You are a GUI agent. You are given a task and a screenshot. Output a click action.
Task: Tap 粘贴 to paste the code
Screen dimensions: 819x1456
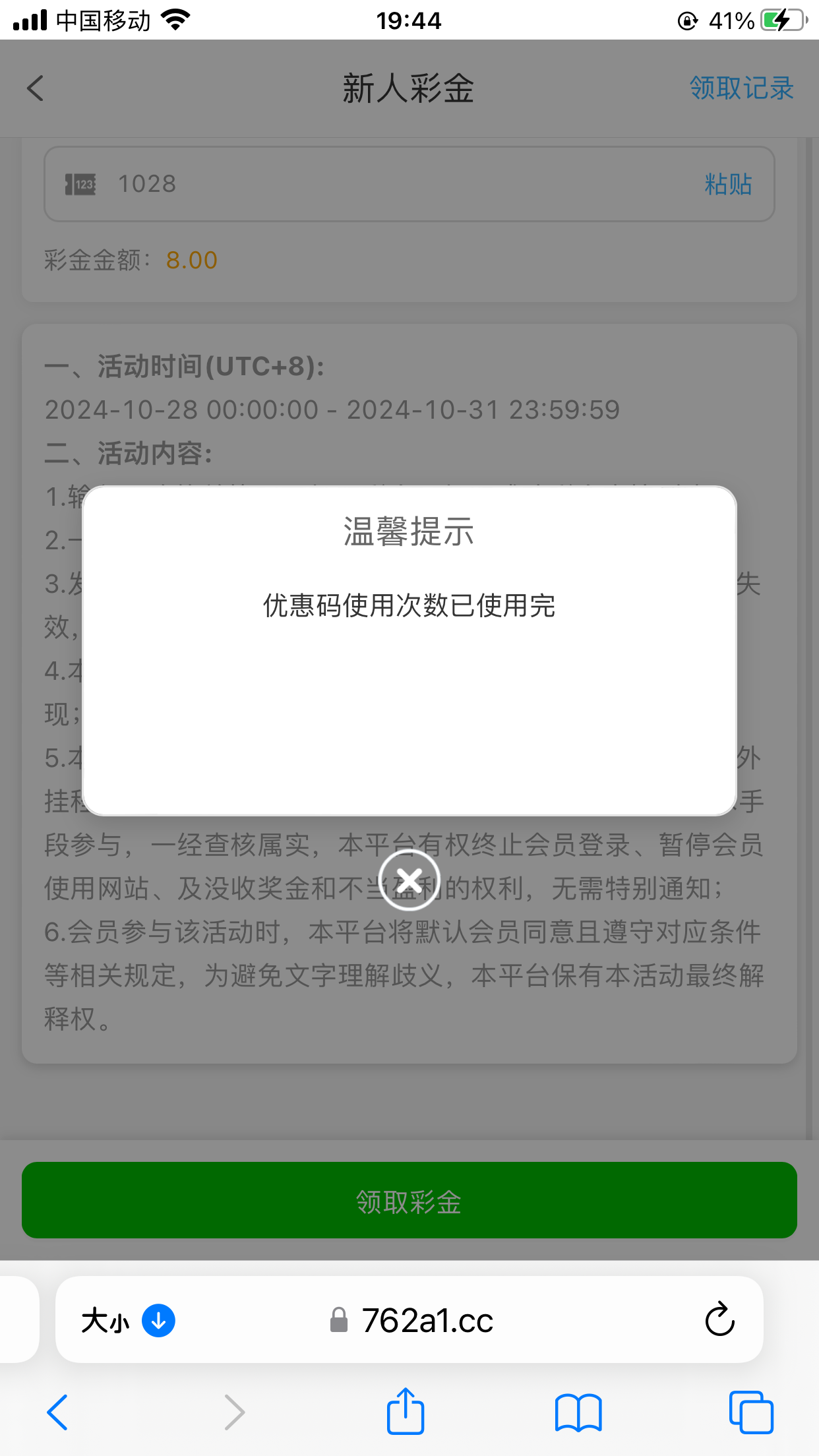tap(728, 184)
